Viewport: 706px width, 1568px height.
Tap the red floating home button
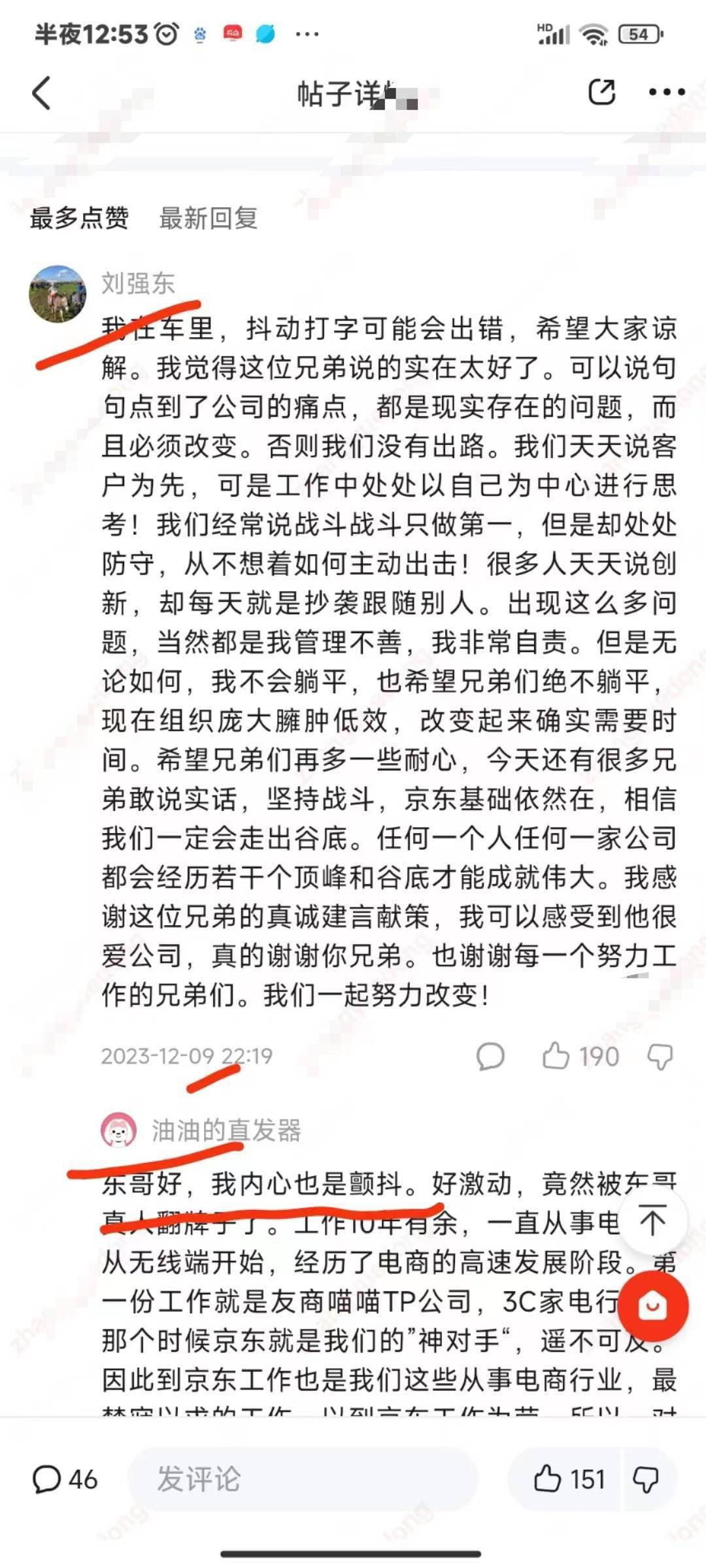tap(652, 1306)
